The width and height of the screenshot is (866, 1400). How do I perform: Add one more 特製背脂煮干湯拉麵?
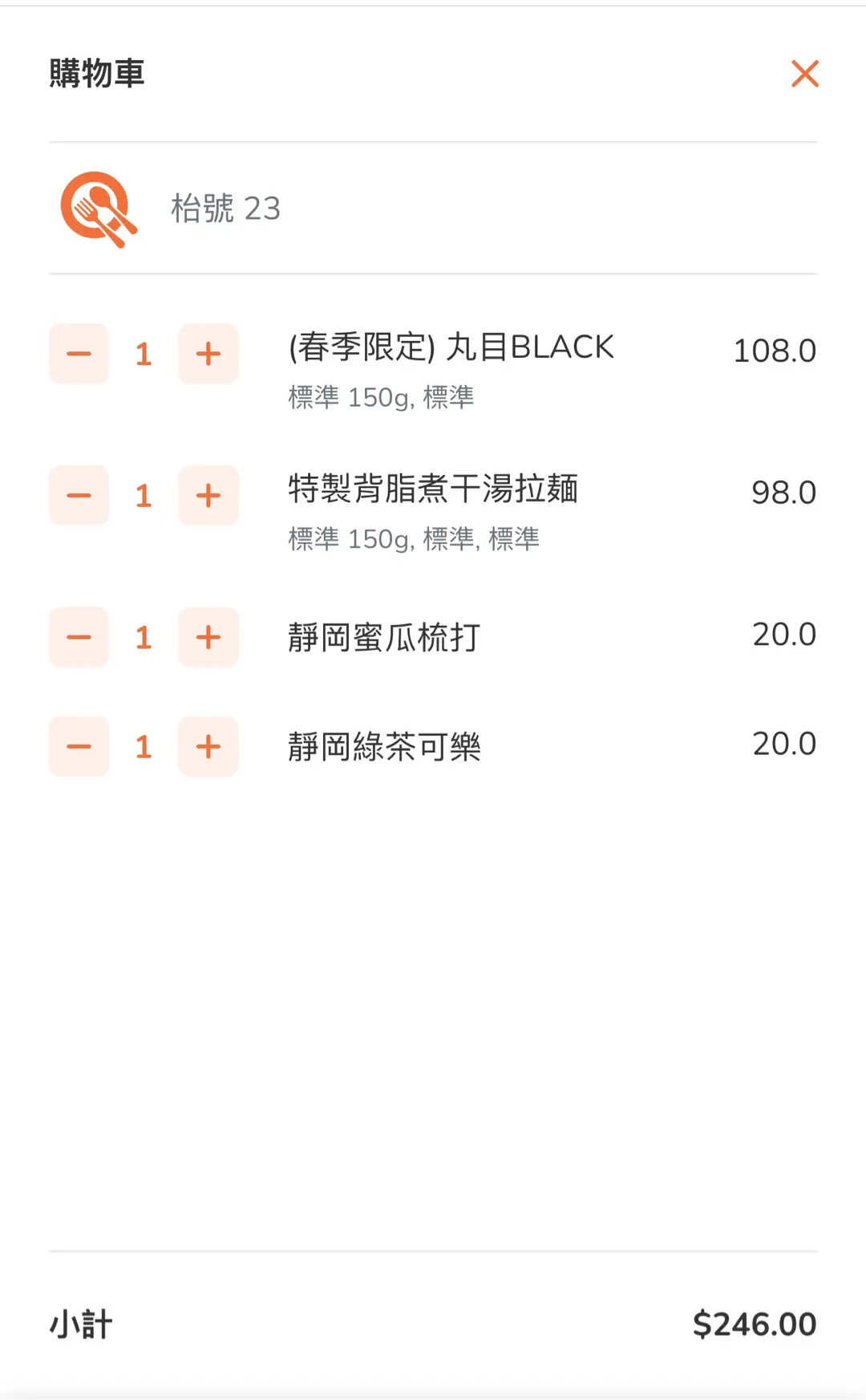pyautogui.click(x=208, y=496)
